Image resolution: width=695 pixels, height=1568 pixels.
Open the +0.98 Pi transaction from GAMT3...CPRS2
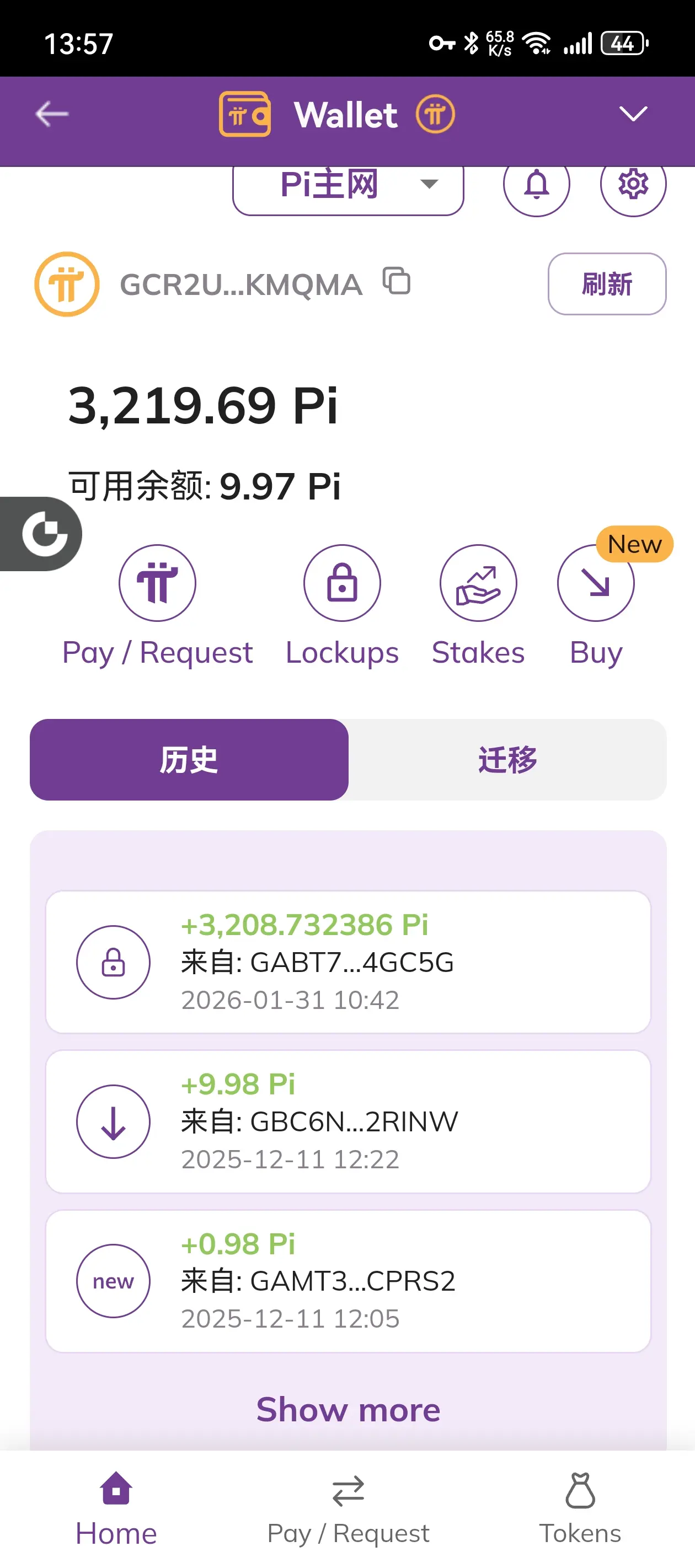tap(348, 1281)
